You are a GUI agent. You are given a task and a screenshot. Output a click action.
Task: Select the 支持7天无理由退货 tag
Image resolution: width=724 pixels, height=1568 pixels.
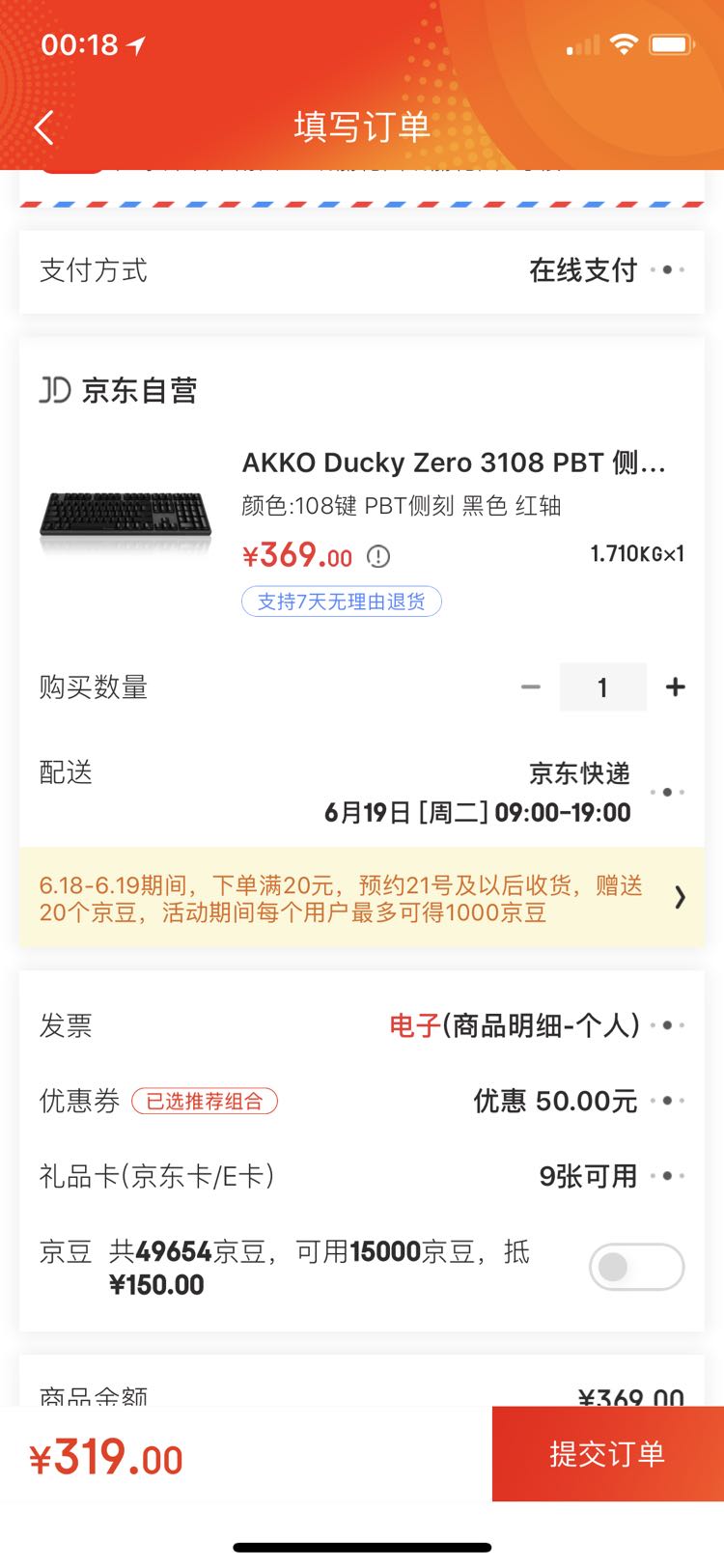point(341,601)
